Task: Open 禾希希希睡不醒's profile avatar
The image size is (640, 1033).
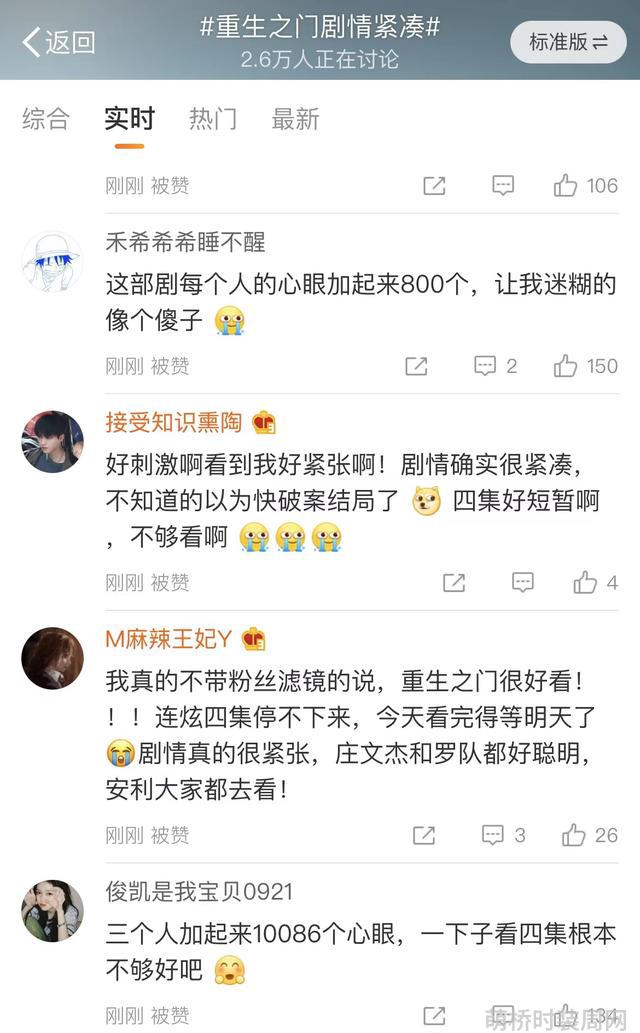Action: pyautogui.click(x=52, y=262)
